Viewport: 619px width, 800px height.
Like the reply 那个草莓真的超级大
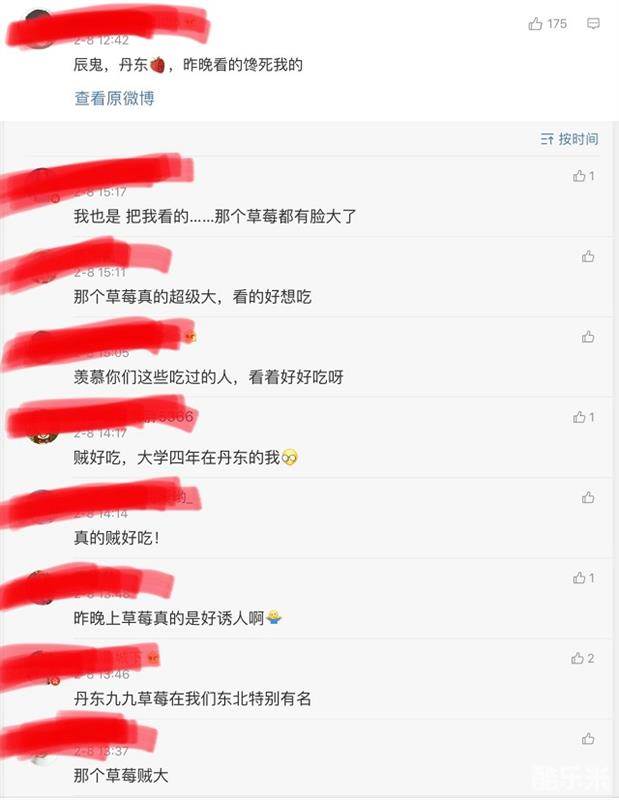[x=588, y=257]
